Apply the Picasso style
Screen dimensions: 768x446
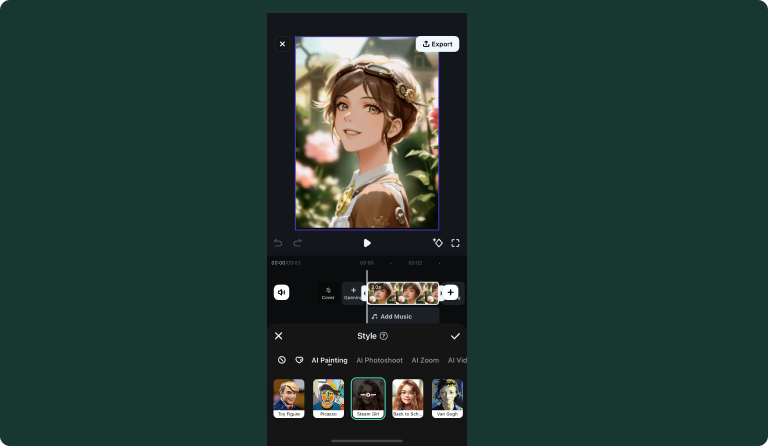tap(328, 397)
